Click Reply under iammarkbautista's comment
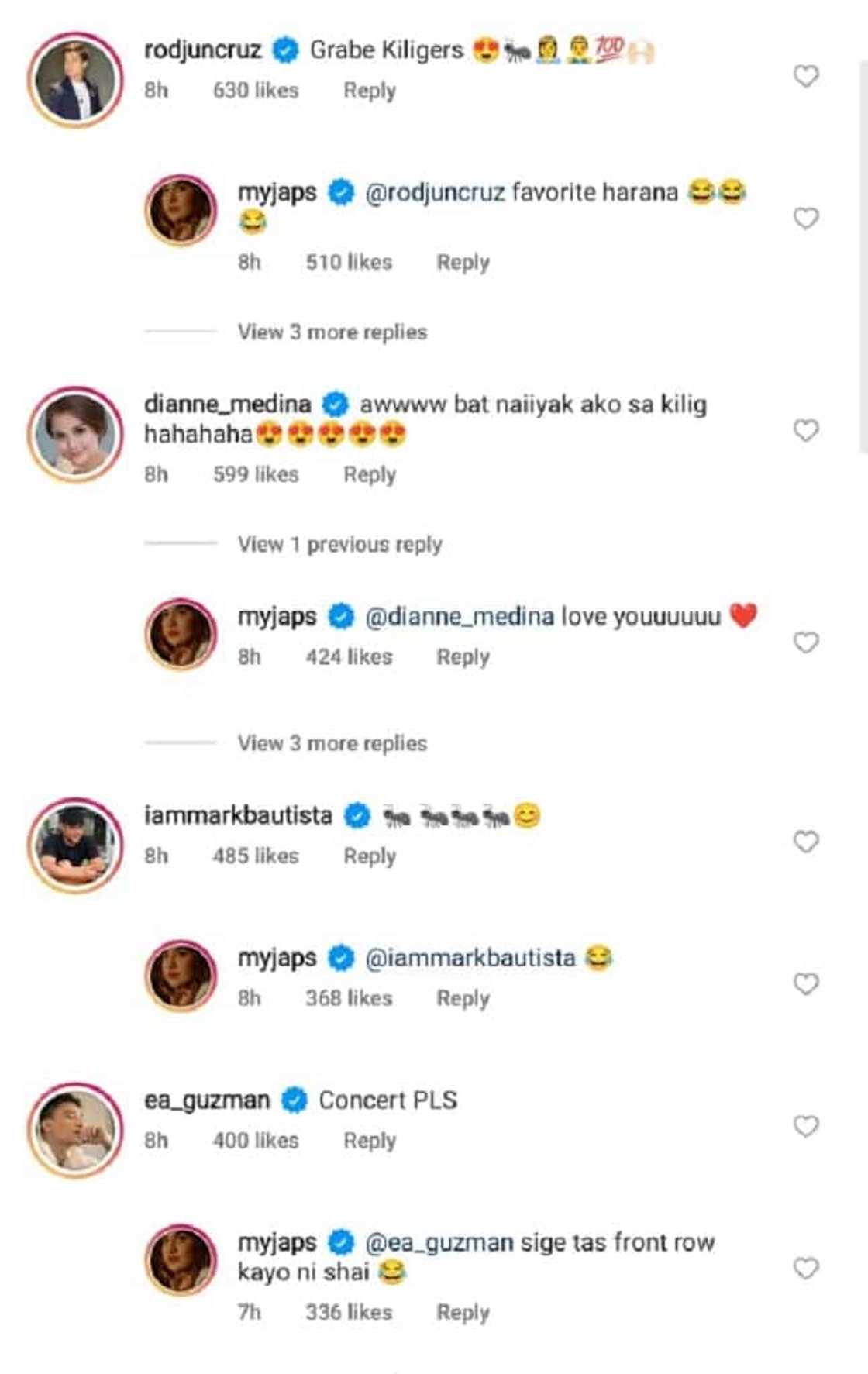 tap(369, 857)
